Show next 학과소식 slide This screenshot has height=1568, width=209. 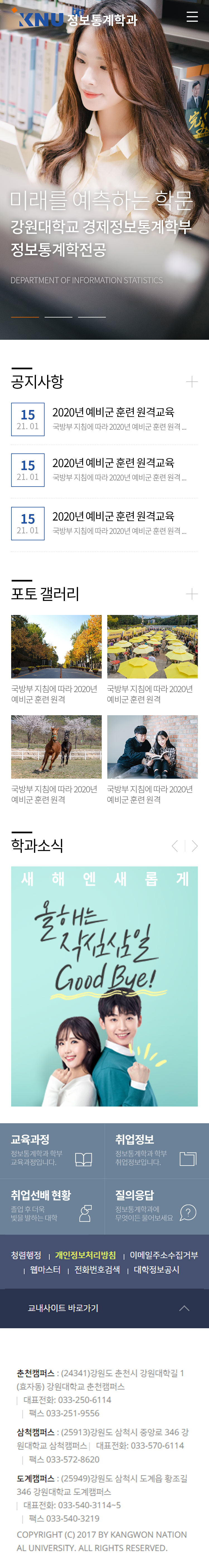195,846
